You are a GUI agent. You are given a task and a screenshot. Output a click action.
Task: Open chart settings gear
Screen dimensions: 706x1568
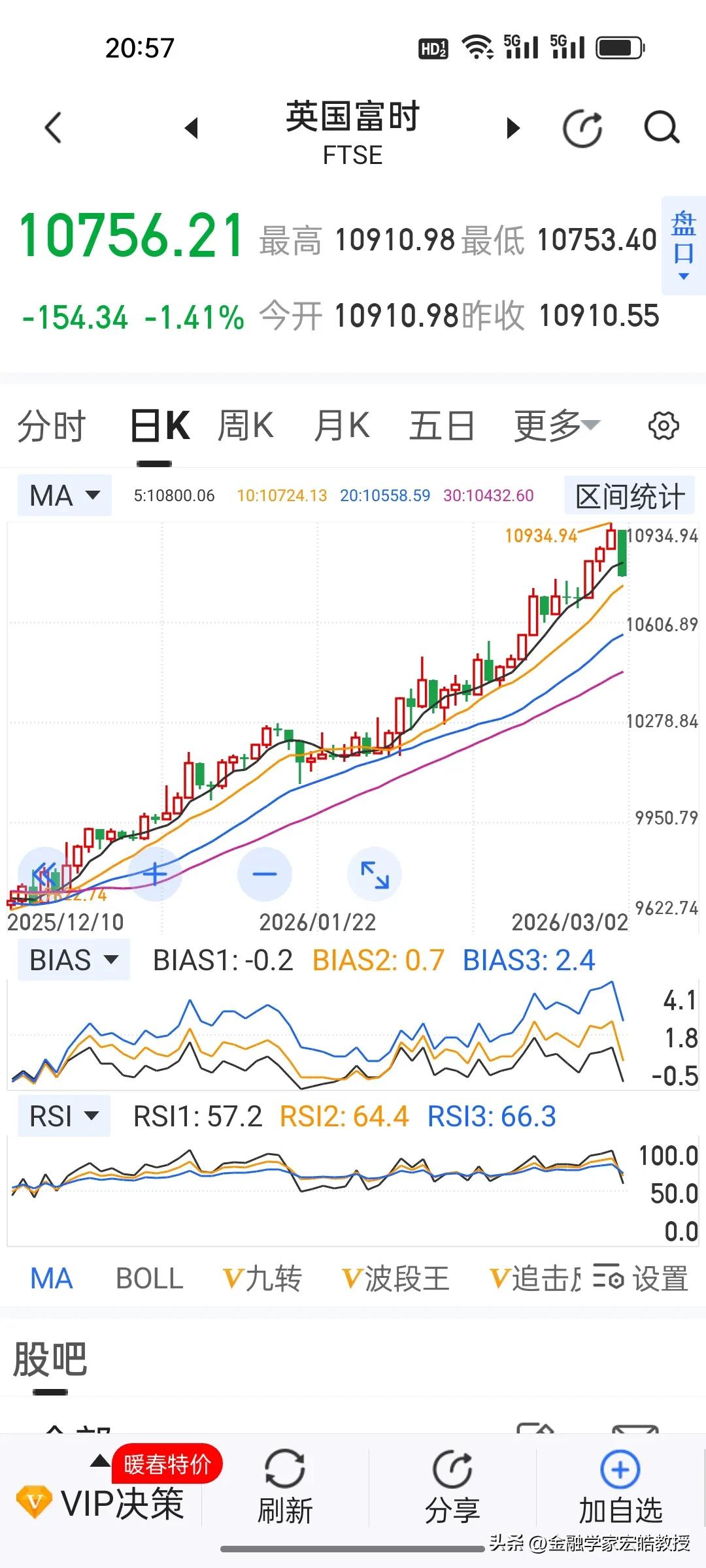[664, 426]
